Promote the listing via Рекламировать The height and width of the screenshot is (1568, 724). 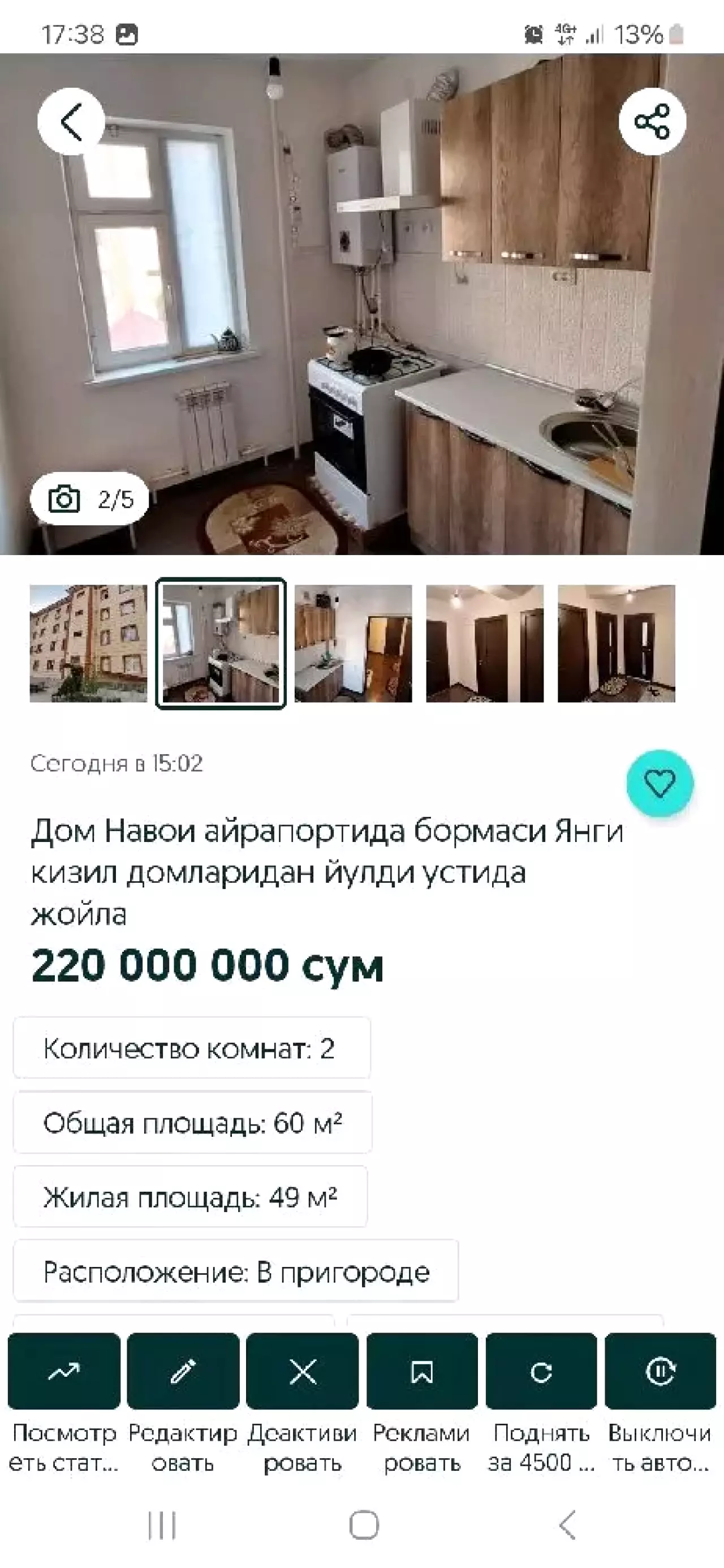pyautogui.click(x=421, y=1371)
